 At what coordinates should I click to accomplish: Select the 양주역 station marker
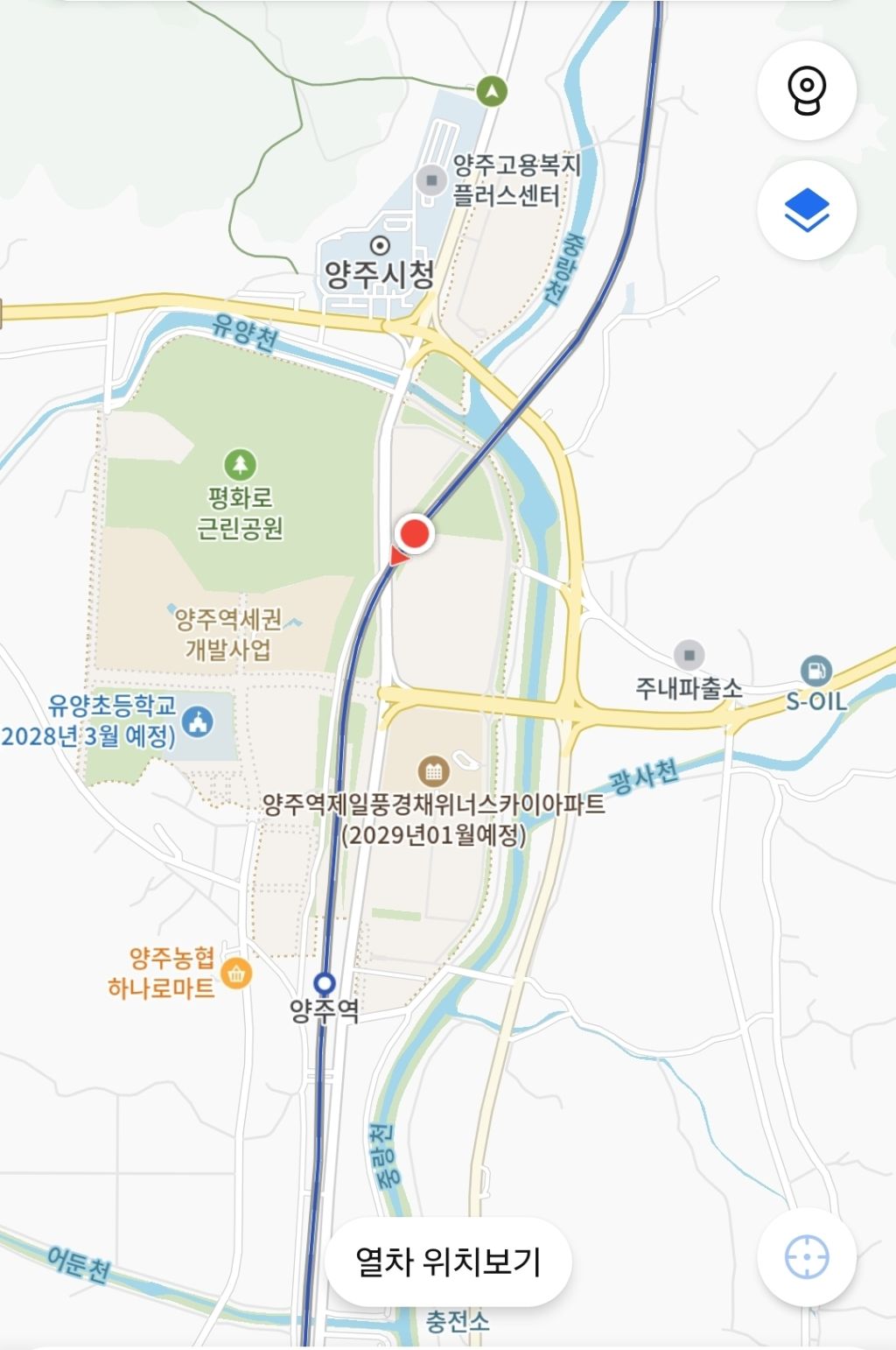[x=325, y=983]
